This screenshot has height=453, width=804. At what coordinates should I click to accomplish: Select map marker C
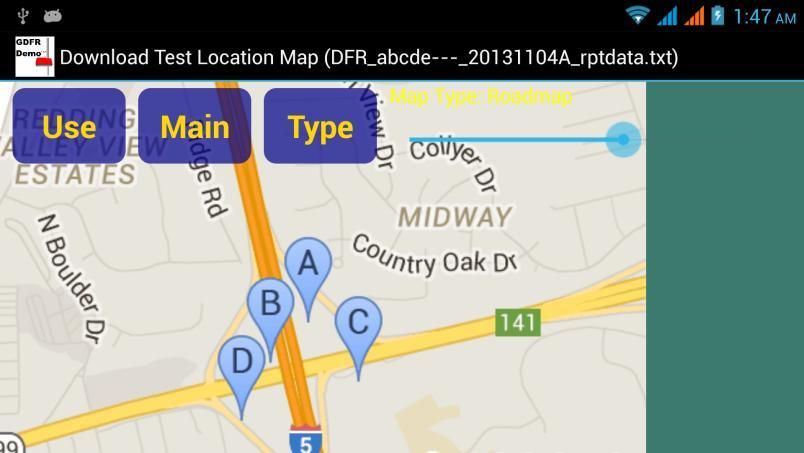click(358, 324)
